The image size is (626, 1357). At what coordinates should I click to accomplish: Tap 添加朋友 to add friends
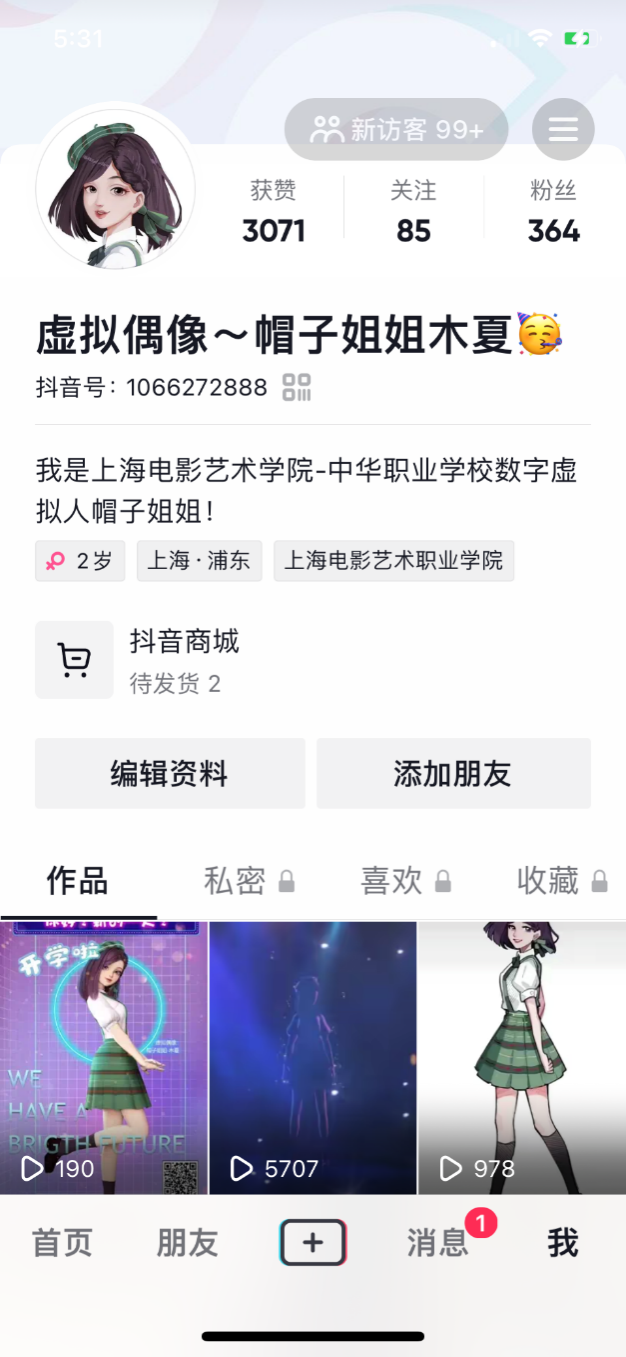point(453,773)
